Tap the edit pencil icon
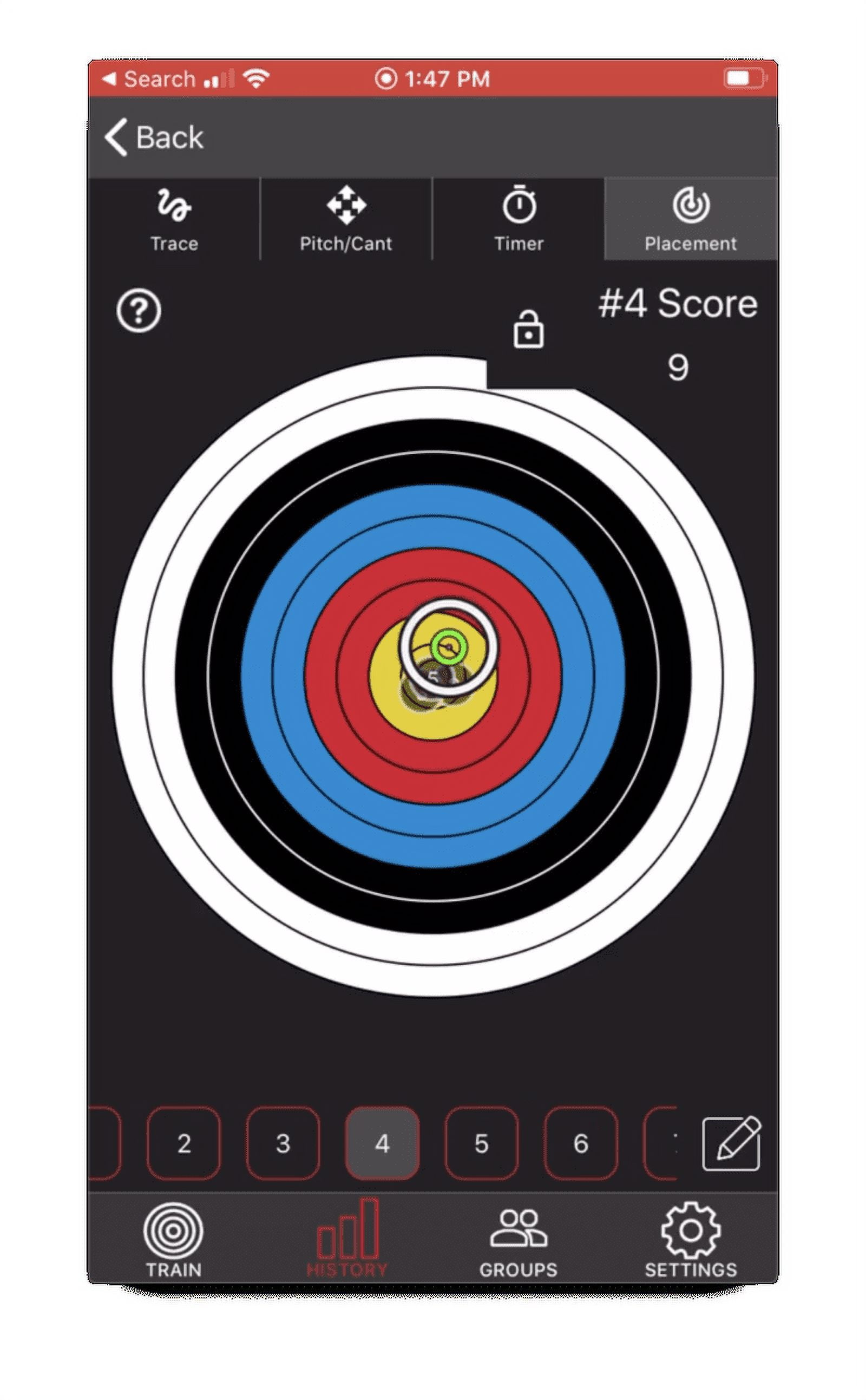866x1400 pixels. tap(731, 1143)
